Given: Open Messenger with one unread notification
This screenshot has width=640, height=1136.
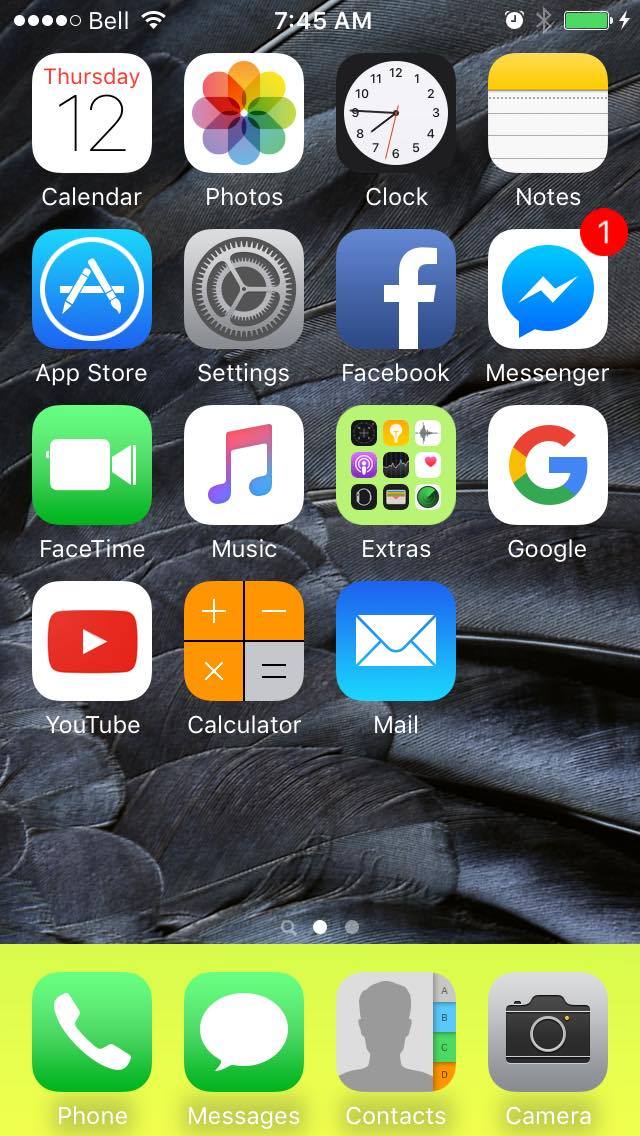Looking at the screenshot, I should pyautogui.click(x=548, y=289).
